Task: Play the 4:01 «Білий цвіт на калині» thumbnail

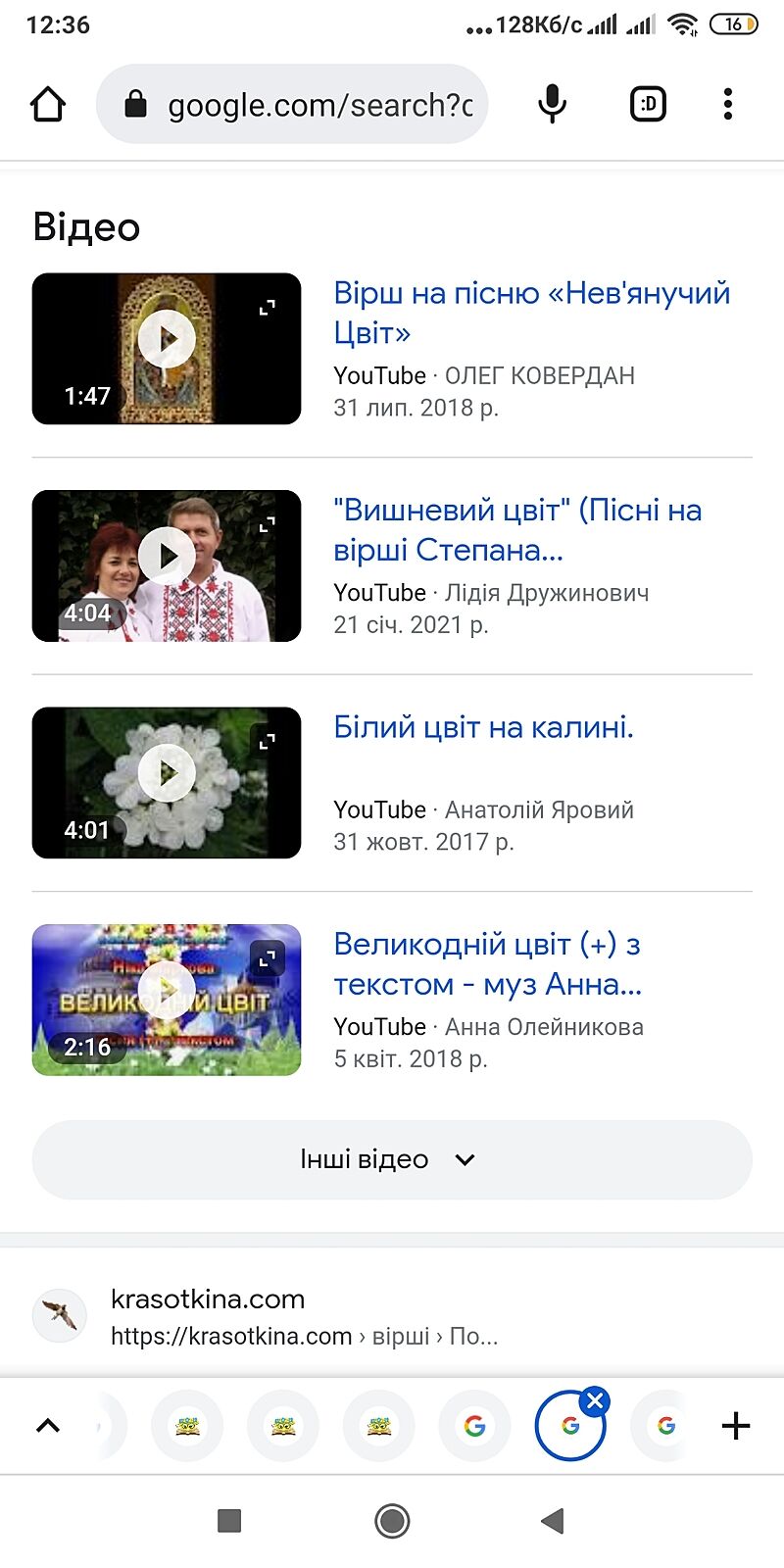Action: [167, 782]
